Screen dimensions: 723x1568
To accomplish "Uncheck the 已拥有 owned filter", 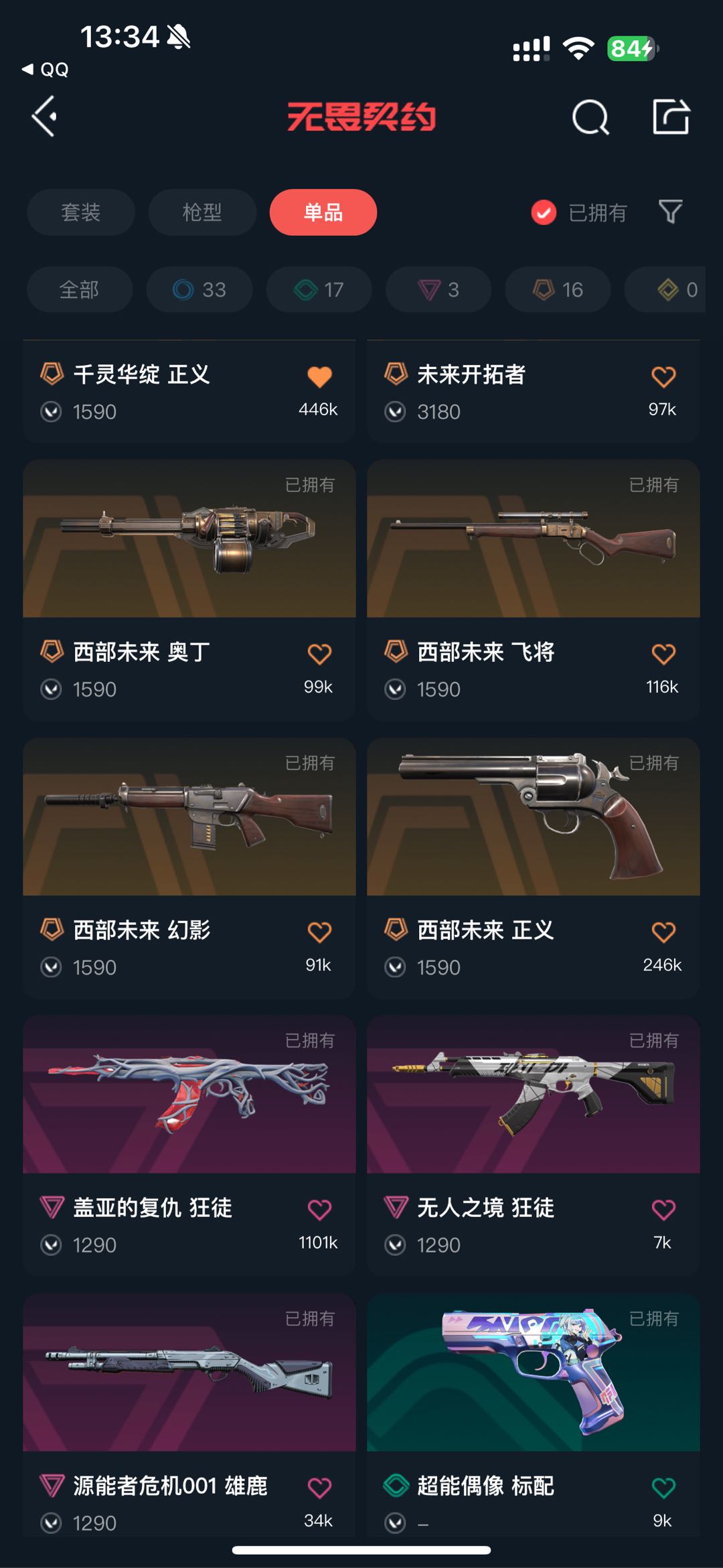I will click(x=544, y=212).
